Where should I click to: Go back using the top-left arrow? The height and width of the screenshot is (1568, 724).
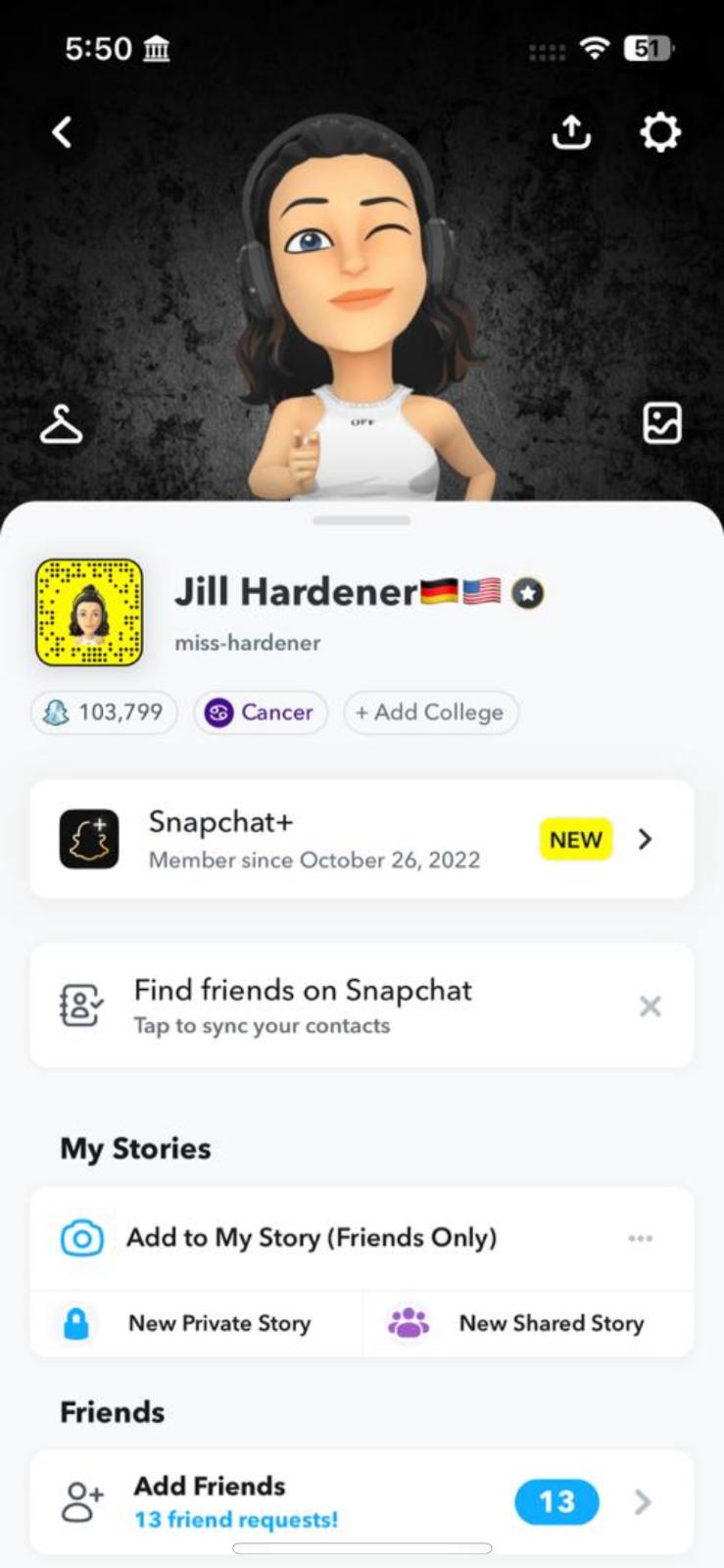coord(63,132)
